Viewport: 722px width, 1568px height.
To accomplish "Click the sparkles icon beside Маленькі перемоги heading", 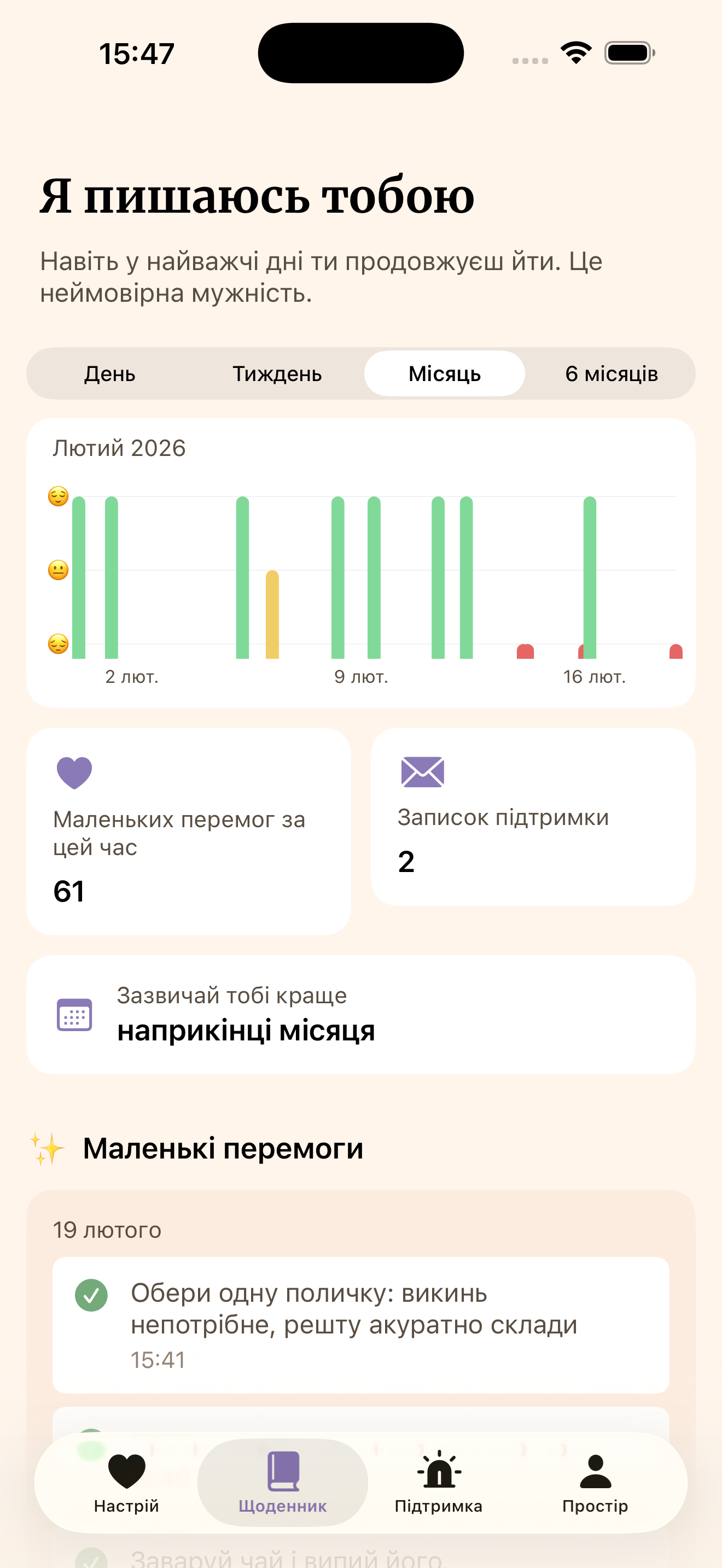I will pyautogui.click(x=49, y=1148).
